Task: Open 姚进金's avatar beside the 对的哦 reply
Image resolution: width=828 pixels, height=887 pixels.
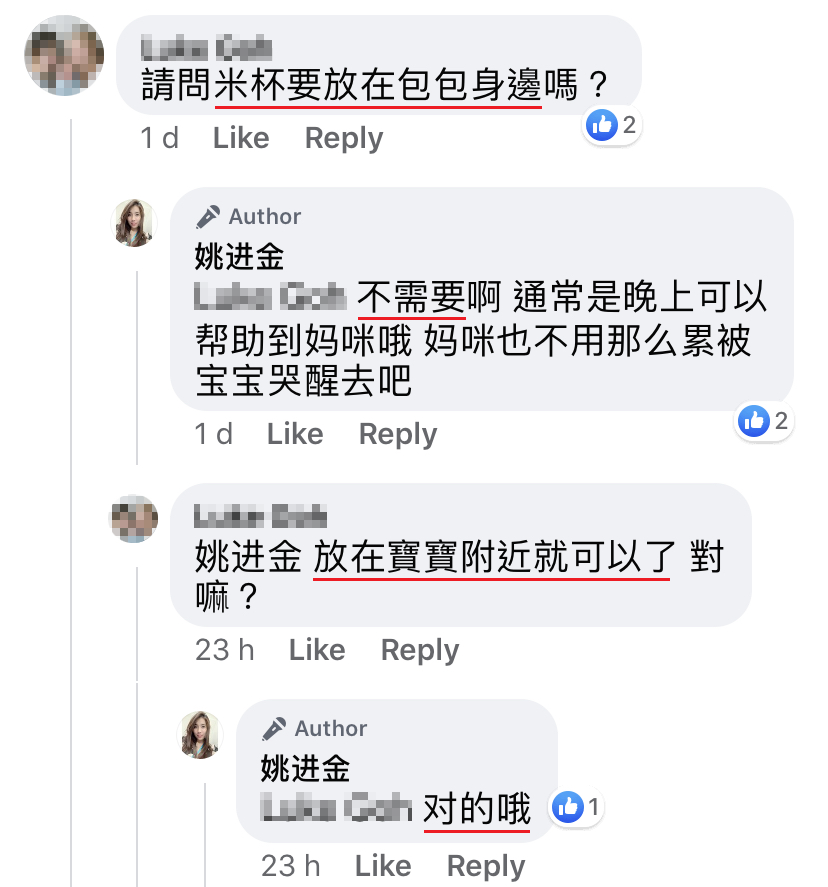Action: click(x=200, y=735)
